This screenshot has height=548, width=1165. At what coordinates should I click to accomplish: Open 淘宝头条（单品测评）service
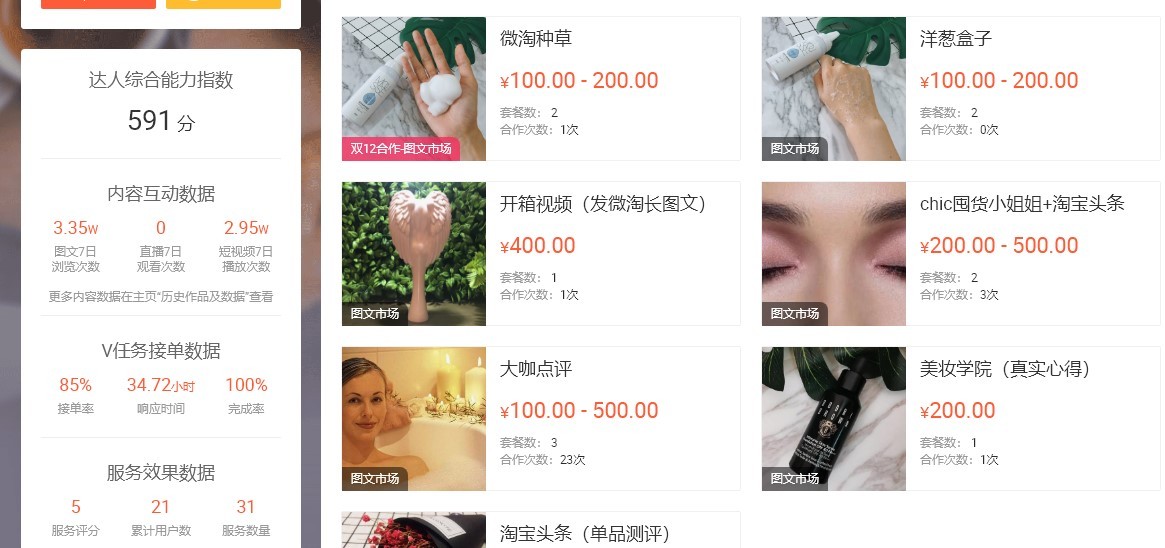[584, 533]
